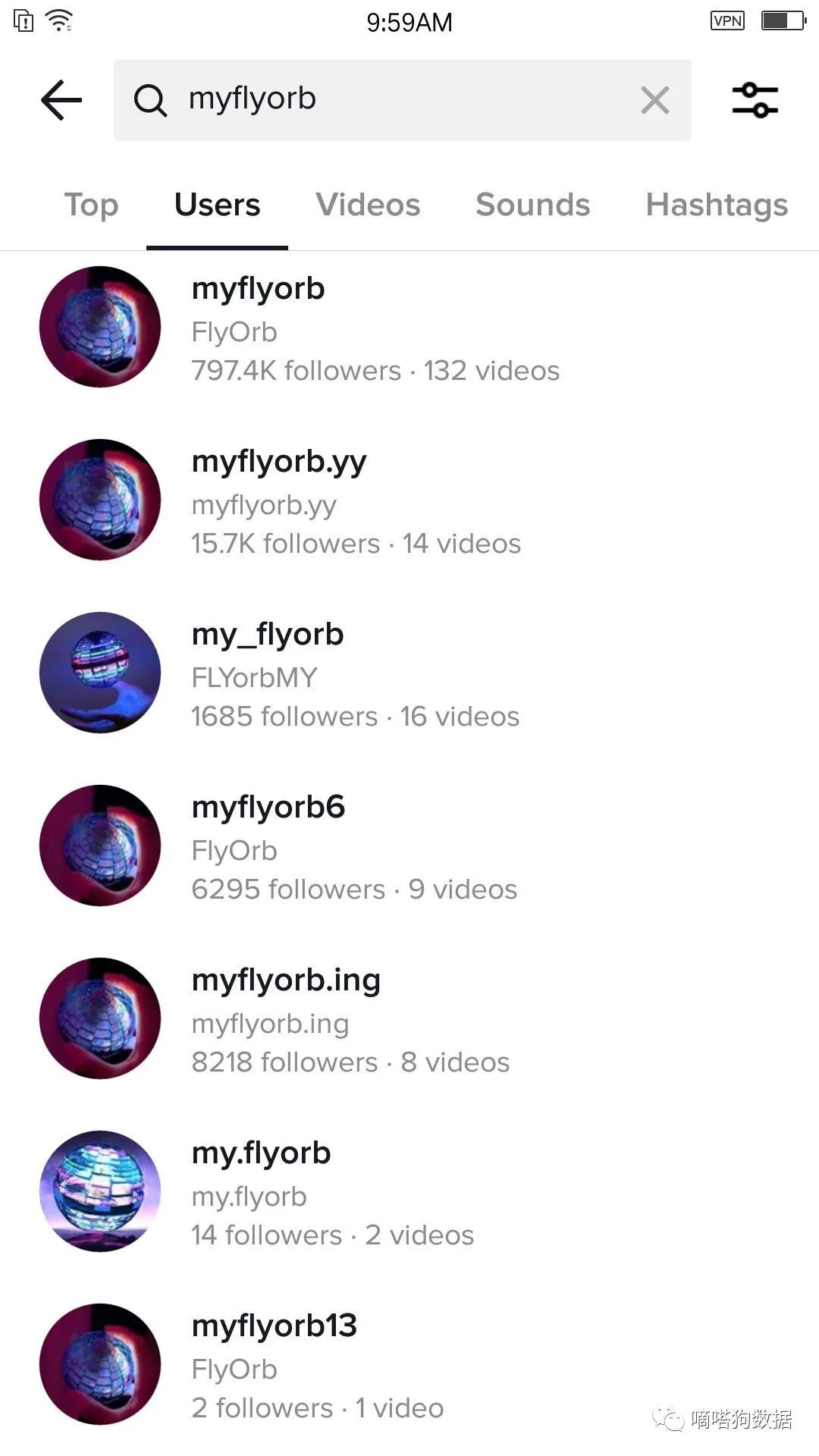
Task: Open the search filters icon
Action: click(x=755, y=100)
